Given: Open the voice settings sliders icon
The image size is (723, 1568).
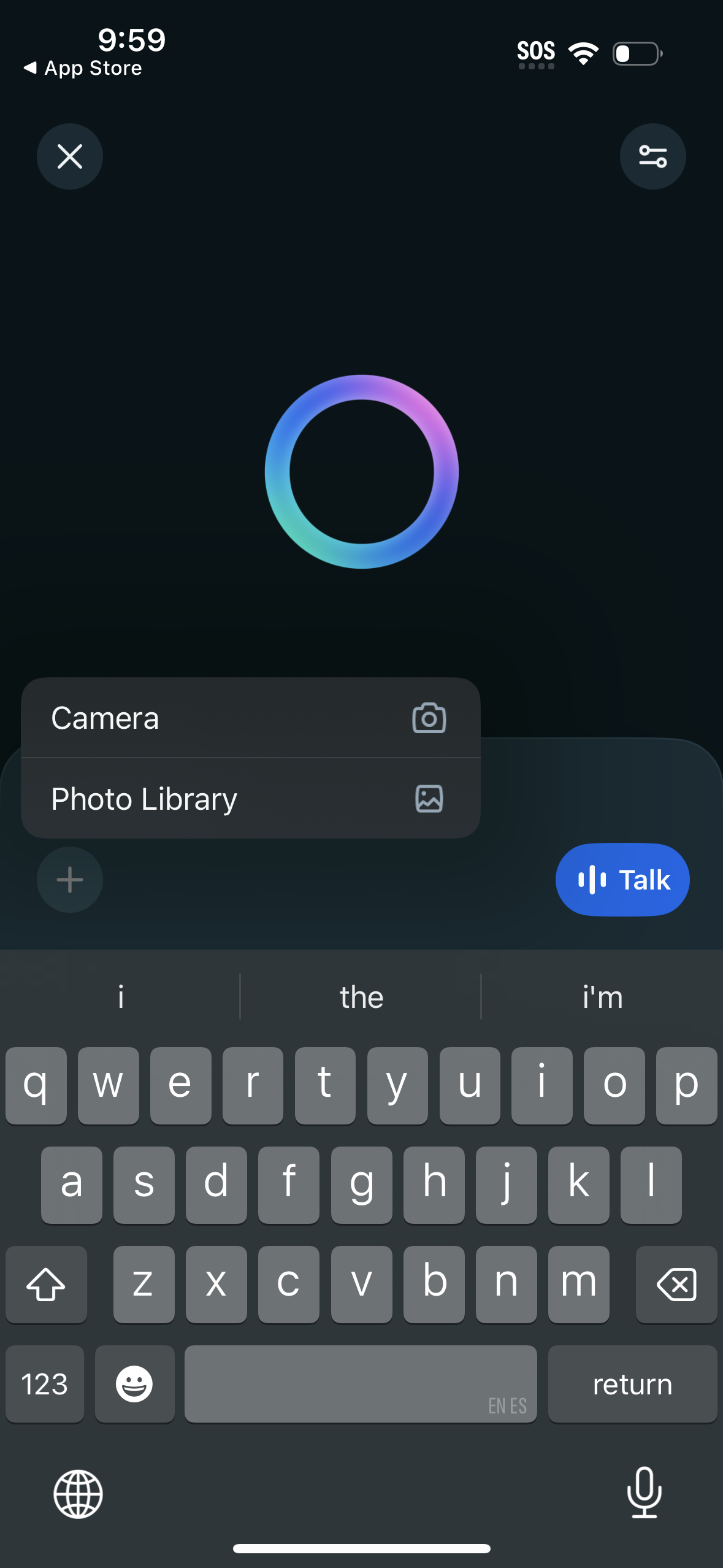Looking at the screenshot, I should (653, 156).
